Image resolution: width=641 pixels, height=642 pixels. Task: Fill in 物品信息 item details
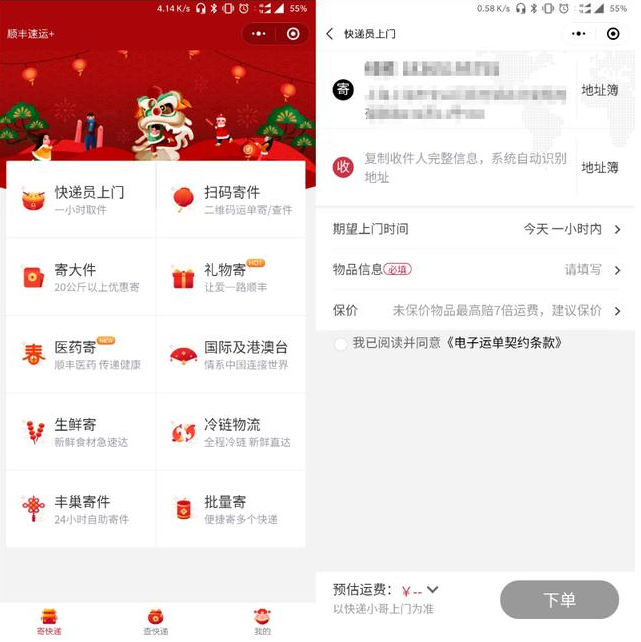476,269
